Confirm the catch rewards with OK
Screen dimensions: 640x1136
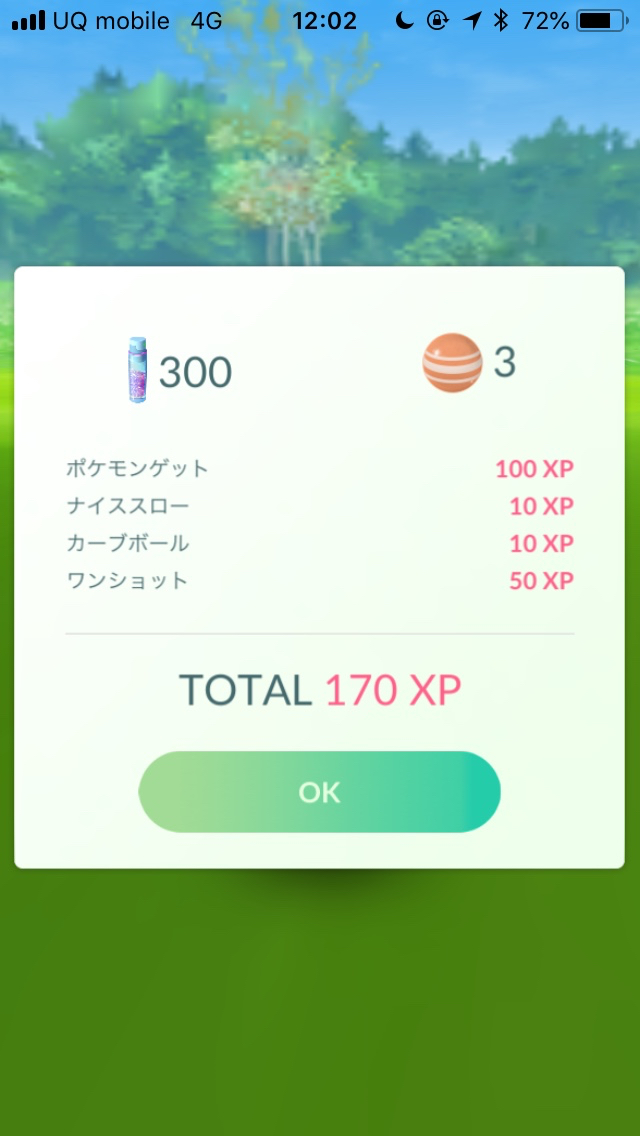click(x=319, y=792)
